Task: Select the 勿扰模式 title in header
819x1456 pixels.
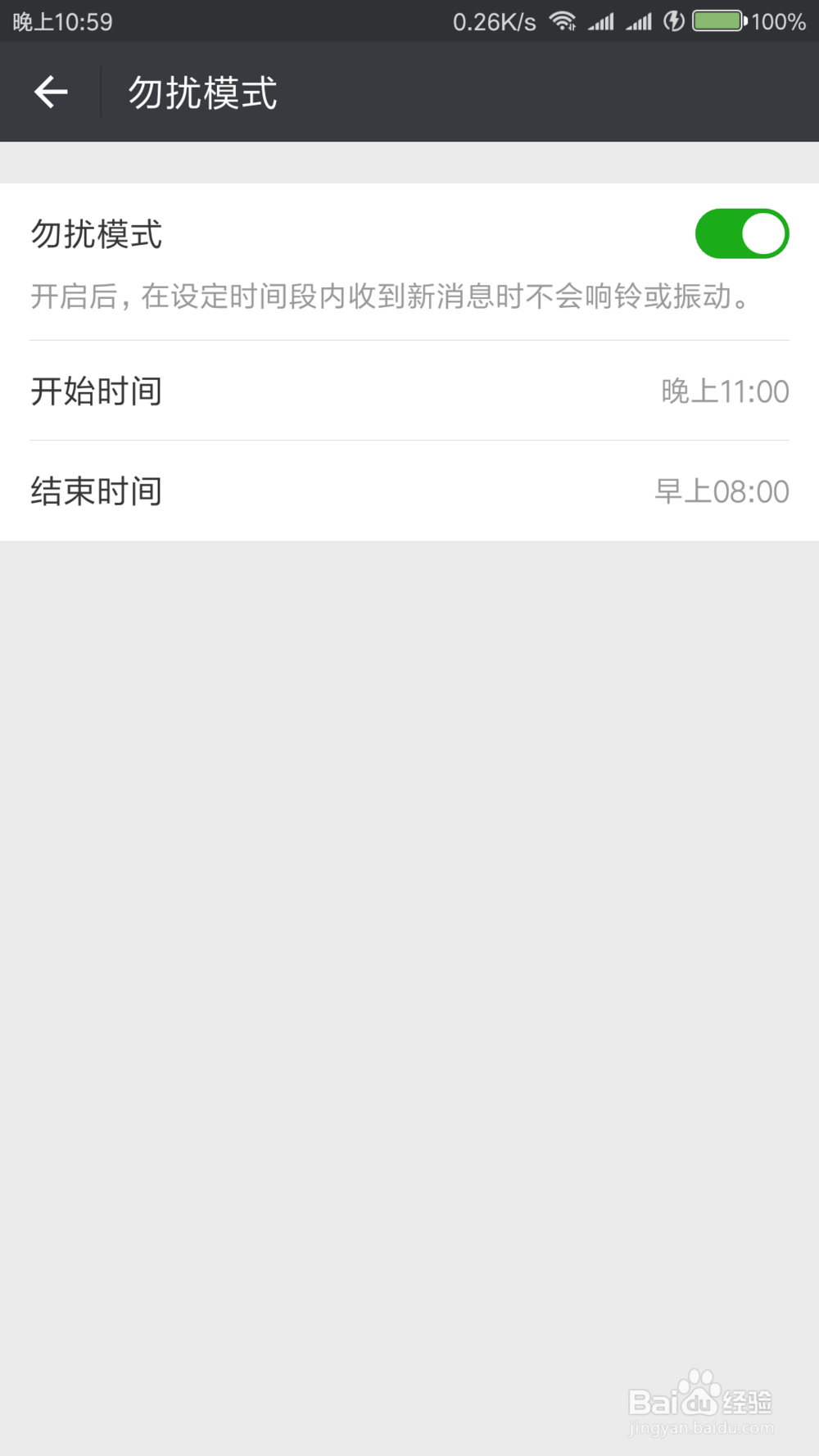Action: pyautogui.click(x=201, y=92)
